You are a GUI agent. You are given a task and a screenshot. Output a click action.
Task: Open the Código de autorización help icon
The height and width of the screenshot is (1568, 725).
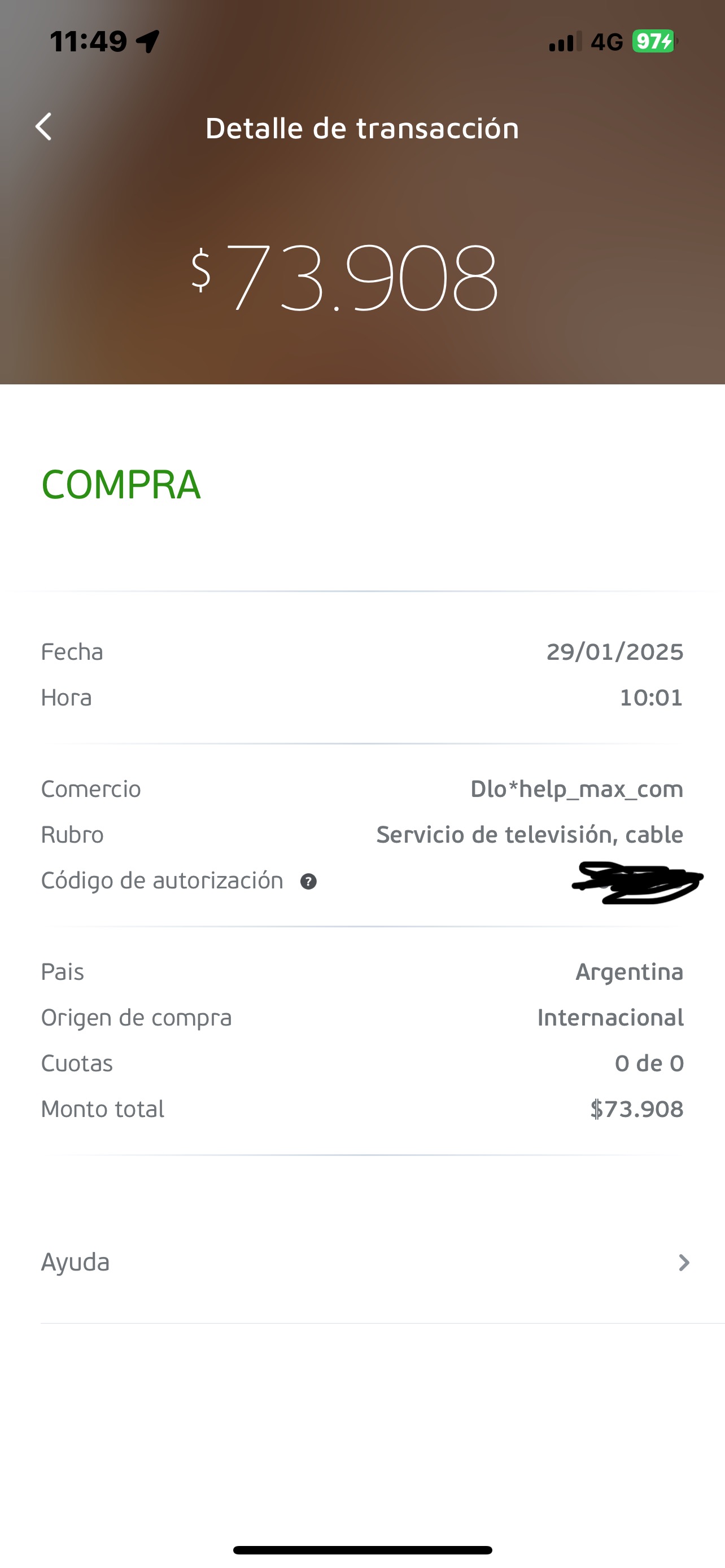[309, 882]
